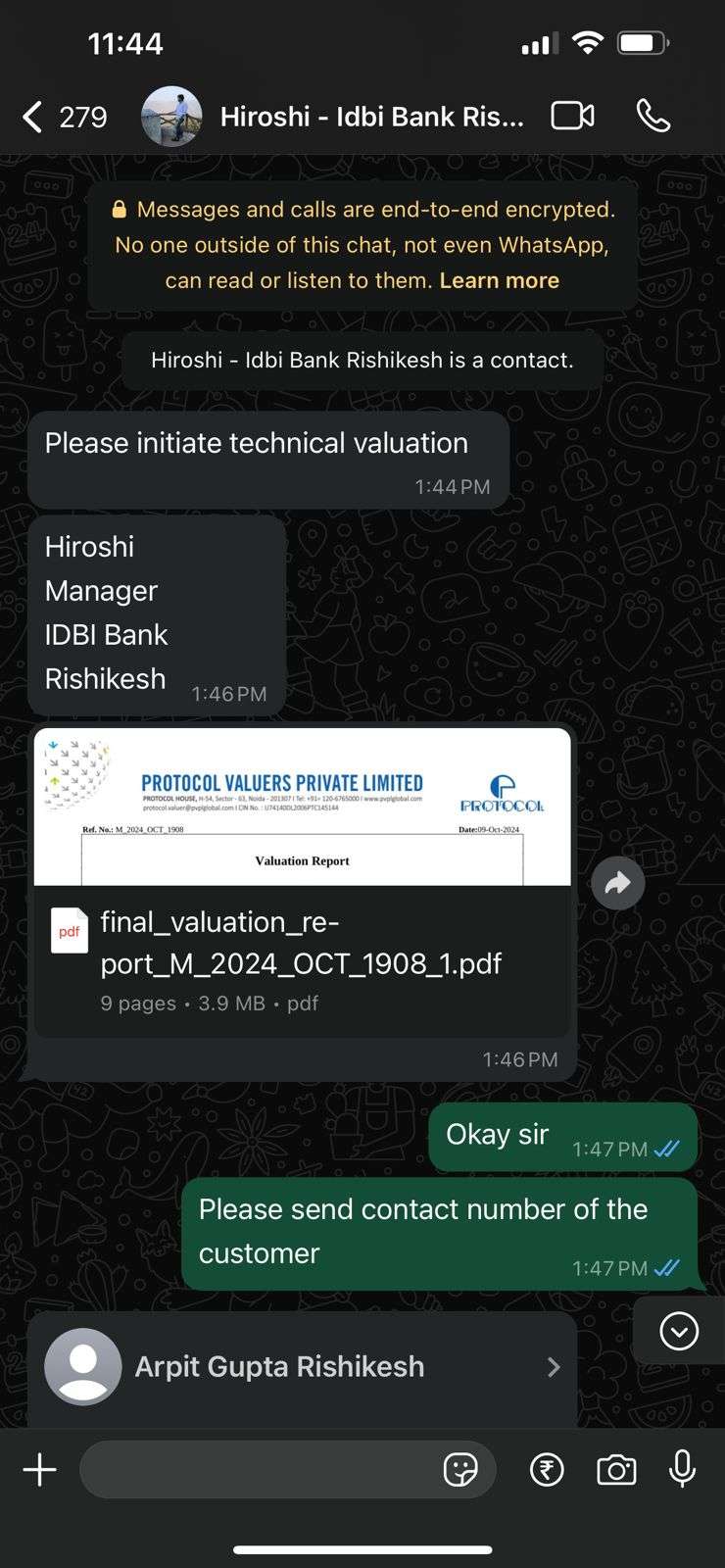This screenshot has height=1568, width=725.
Task: Start a voice call with Hiroshi
Action: (x=653, y=116)
